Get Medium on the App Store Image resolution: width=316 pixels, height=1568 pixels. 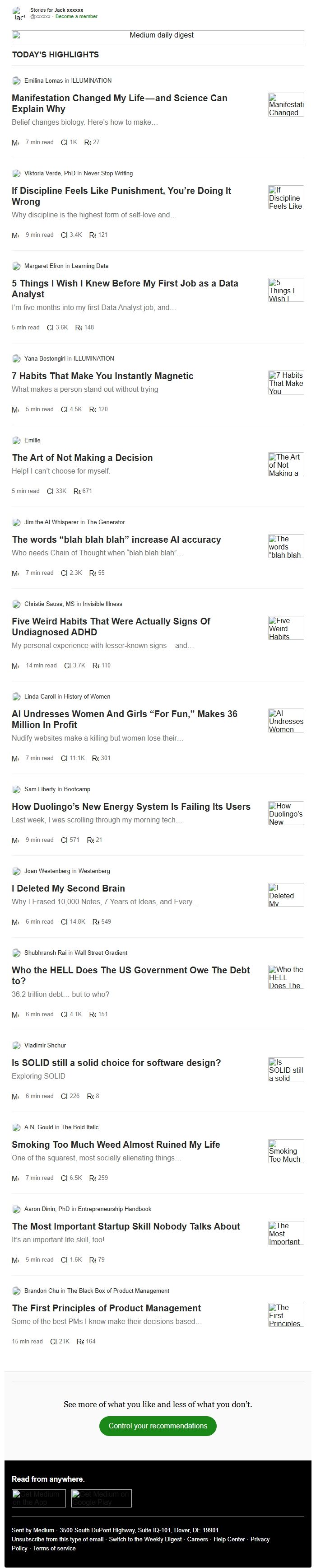pos(39,1498)
